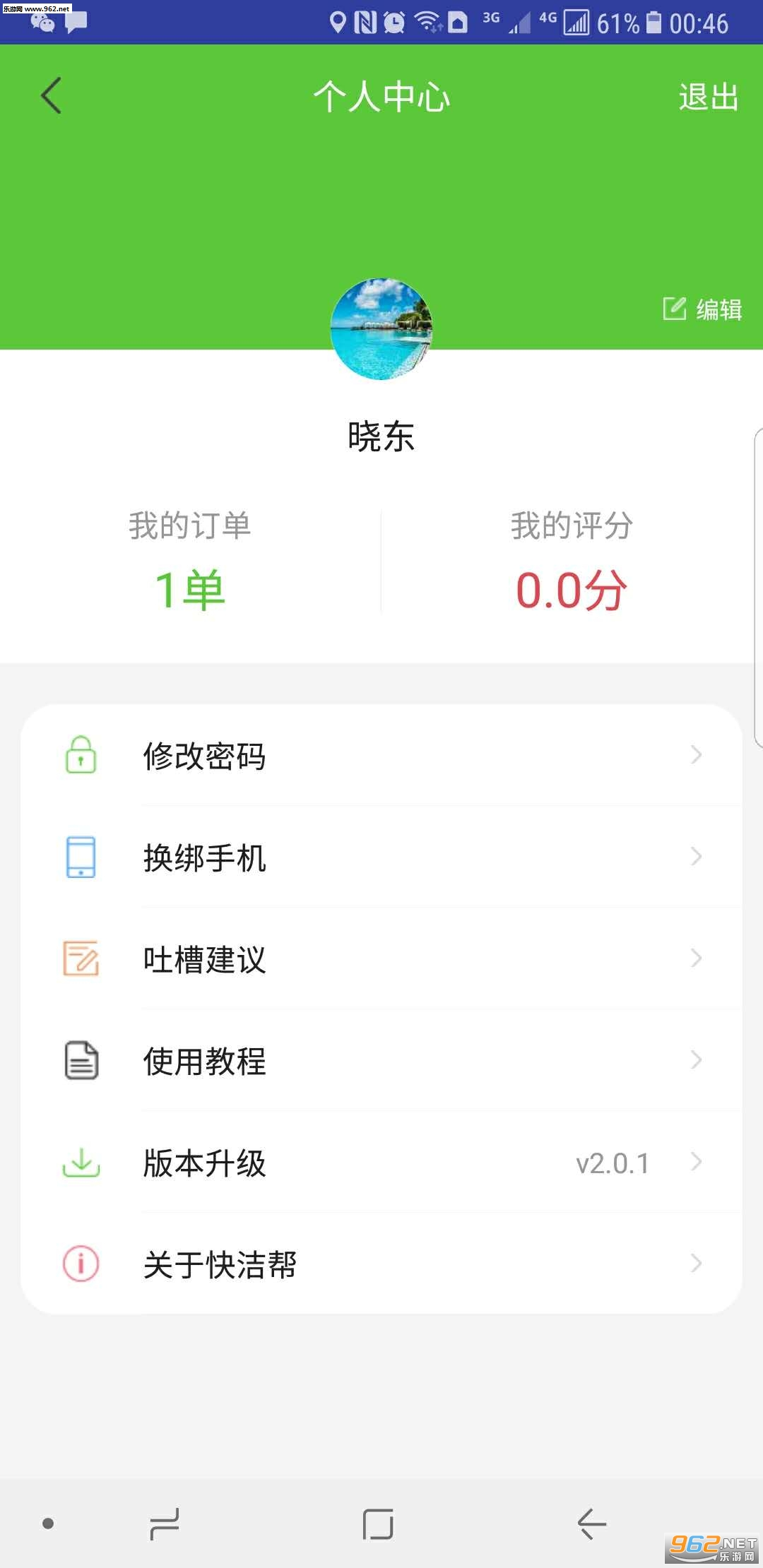
Task: Go back using the top-left arrow
Action: coord(51,95)
